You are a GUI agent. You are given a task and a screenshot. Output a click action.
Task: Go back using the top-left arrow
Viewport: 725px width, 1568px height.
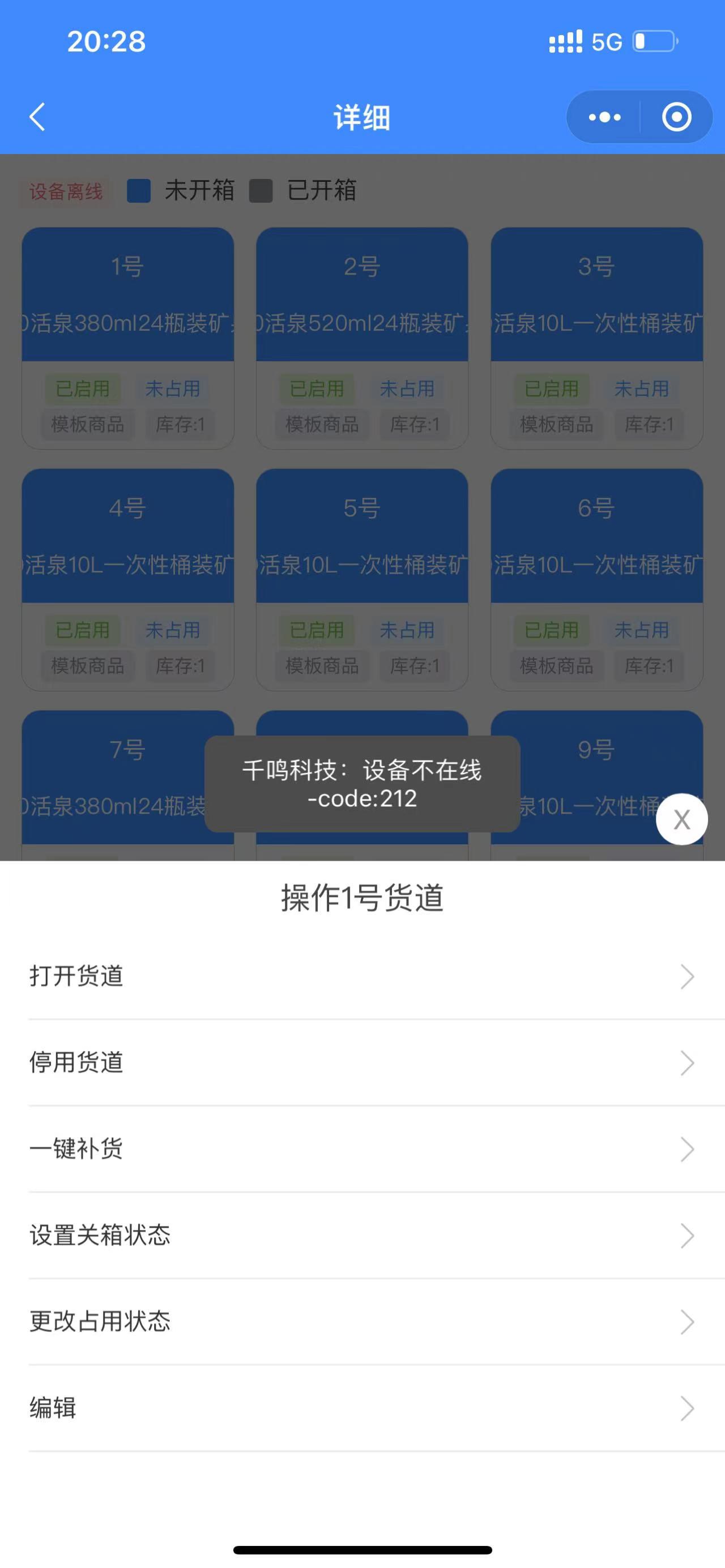click(38, 117)
